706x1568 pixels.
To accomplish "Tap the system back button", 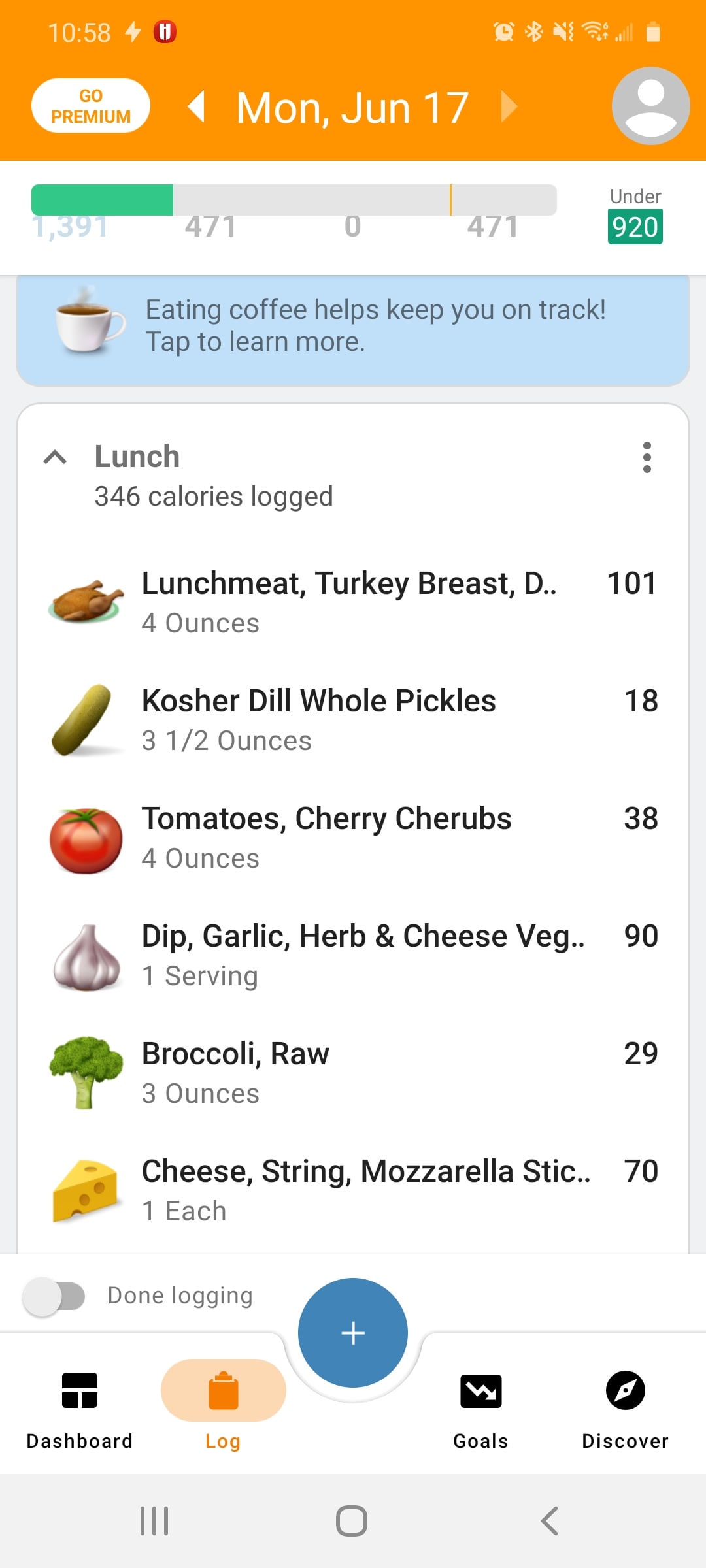I will (550, 1521).
